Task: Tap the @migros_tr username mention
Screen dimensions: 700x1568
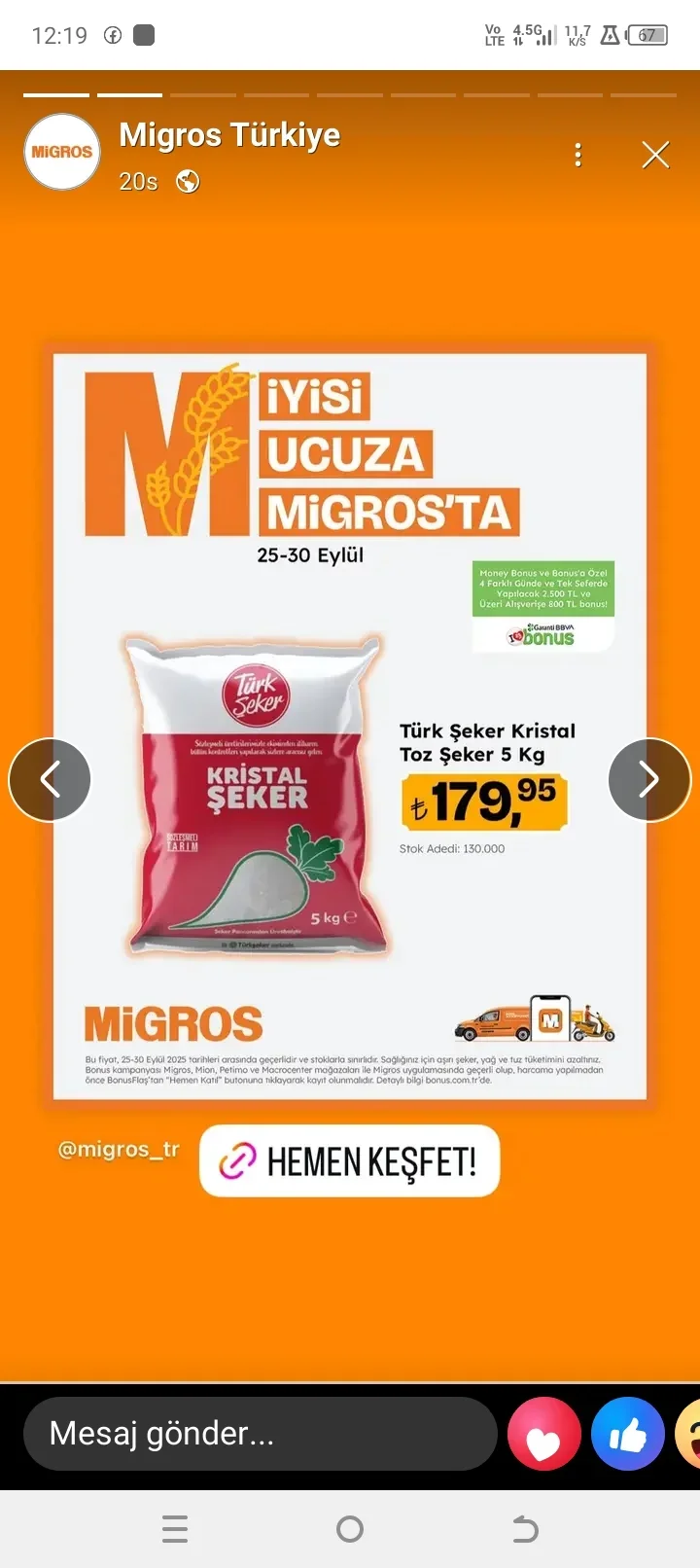Action: point(119,1150)
